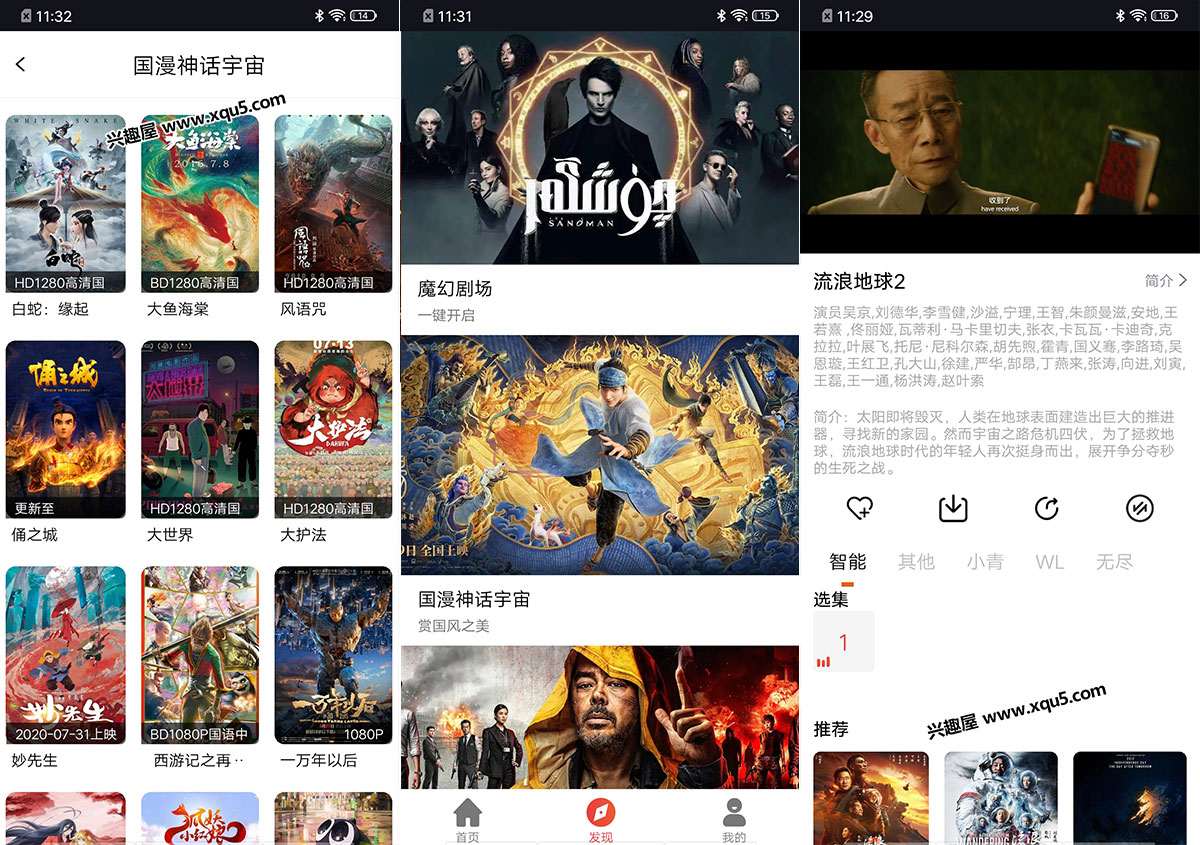This screenshot has width=1200, height=845.
Task: Go back from 国漫神话宇宙 page
Action: (x=21, y=64)
